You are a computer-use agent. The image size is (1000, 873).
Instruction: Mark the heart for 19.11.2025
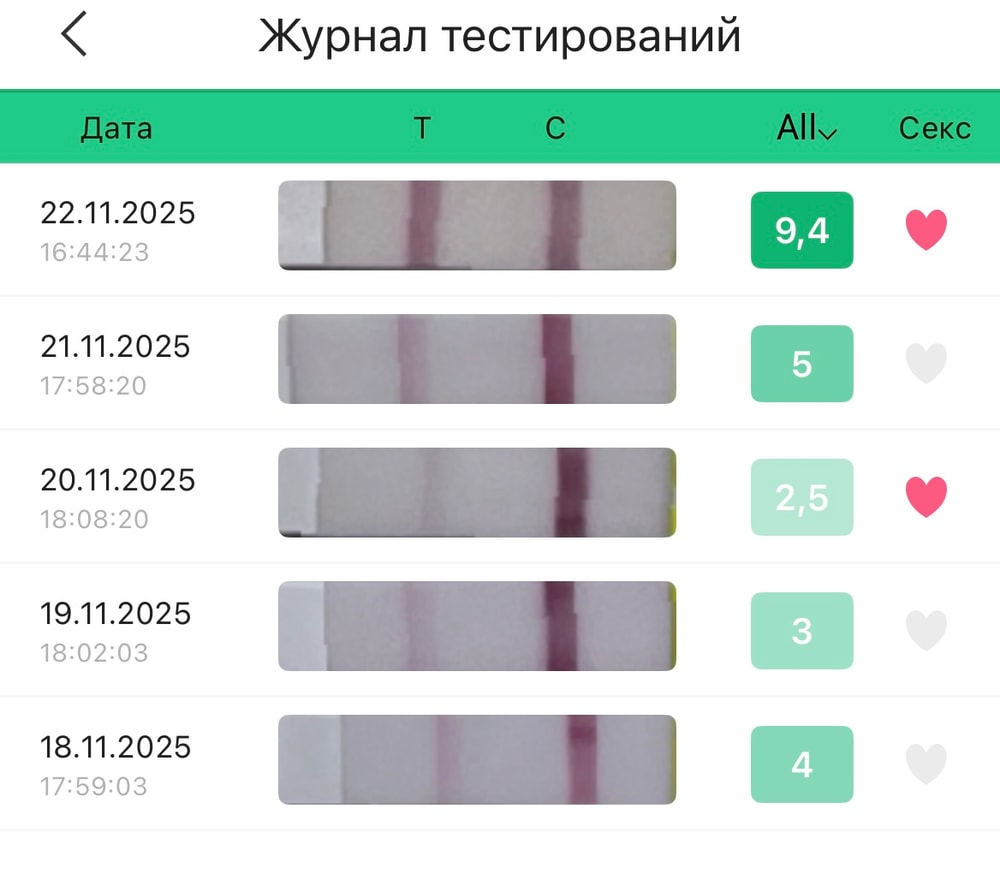pos(926,631)
